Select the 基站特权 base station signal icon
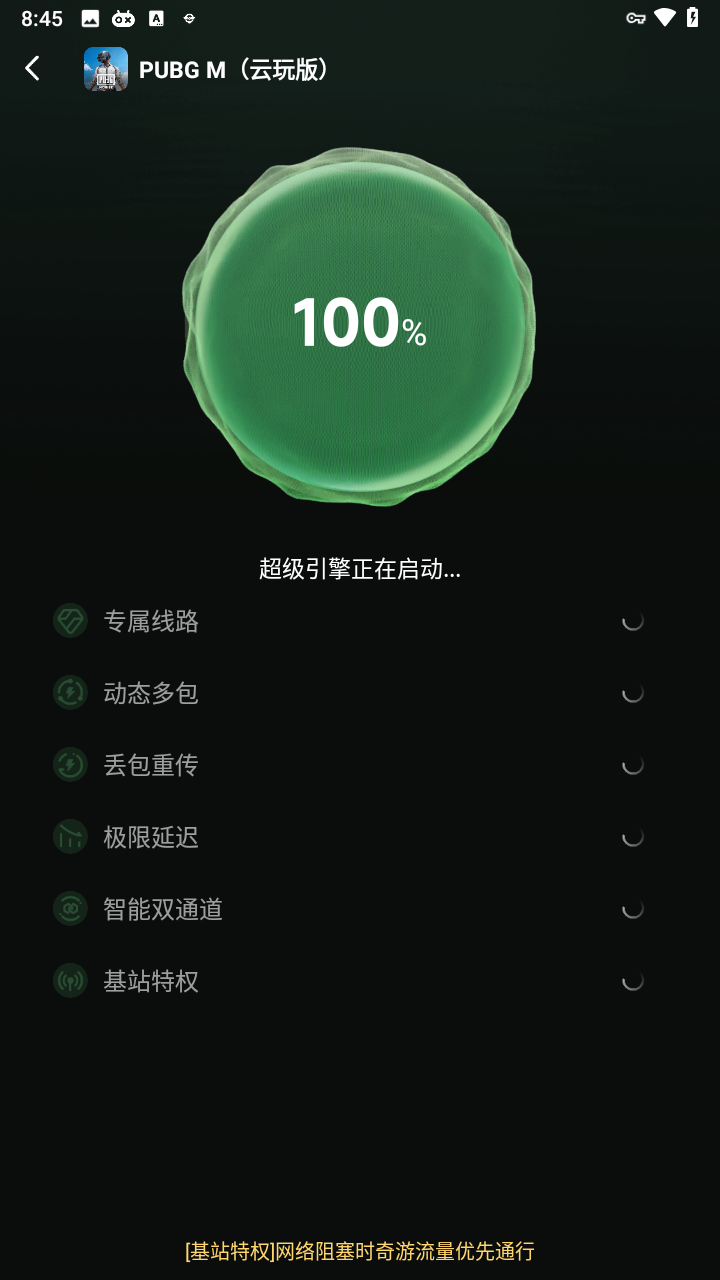720x1280 pixels. pyautogui.click(x=70, y=980)
